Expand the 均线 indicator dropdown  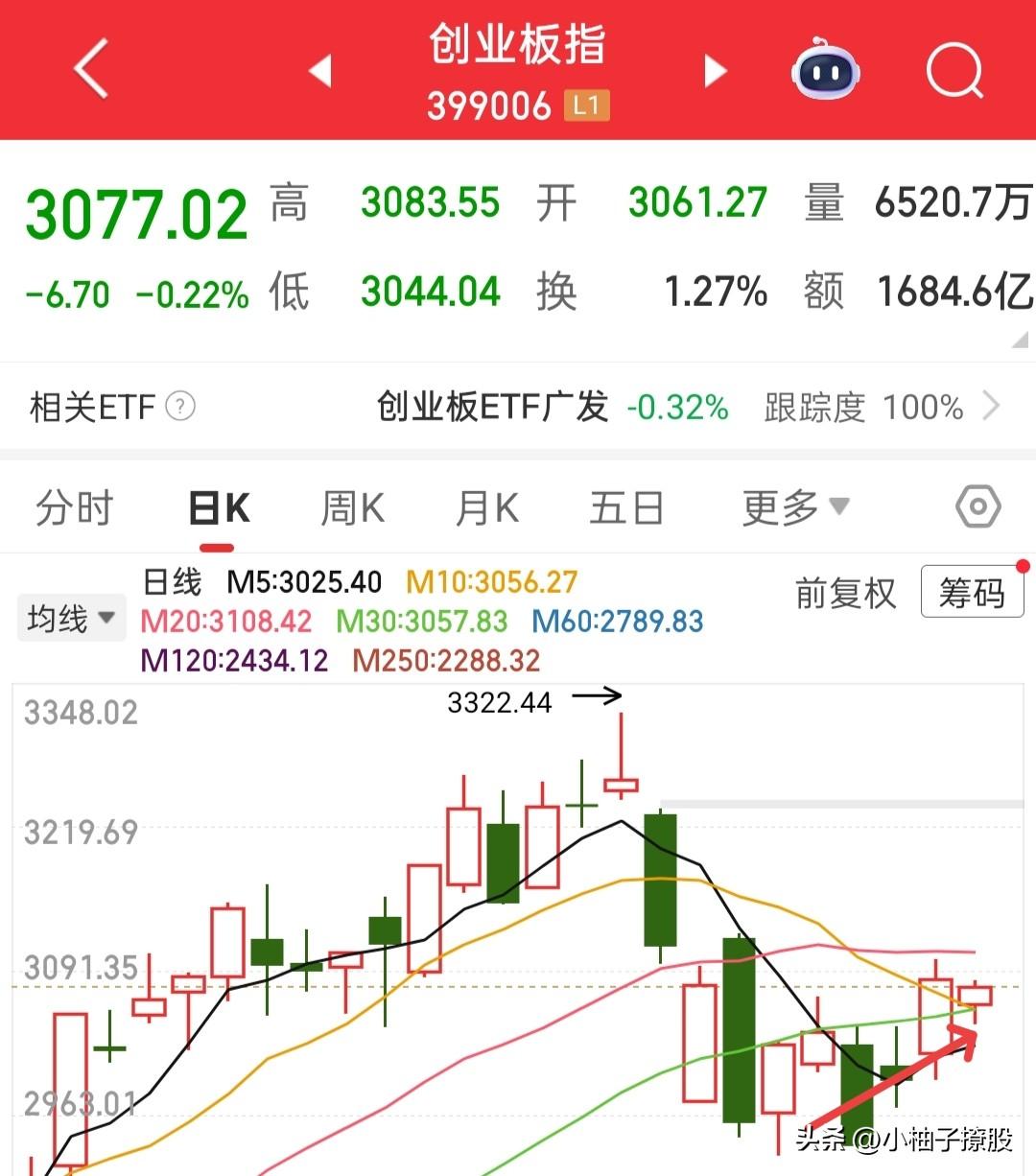tap(71, 619)
